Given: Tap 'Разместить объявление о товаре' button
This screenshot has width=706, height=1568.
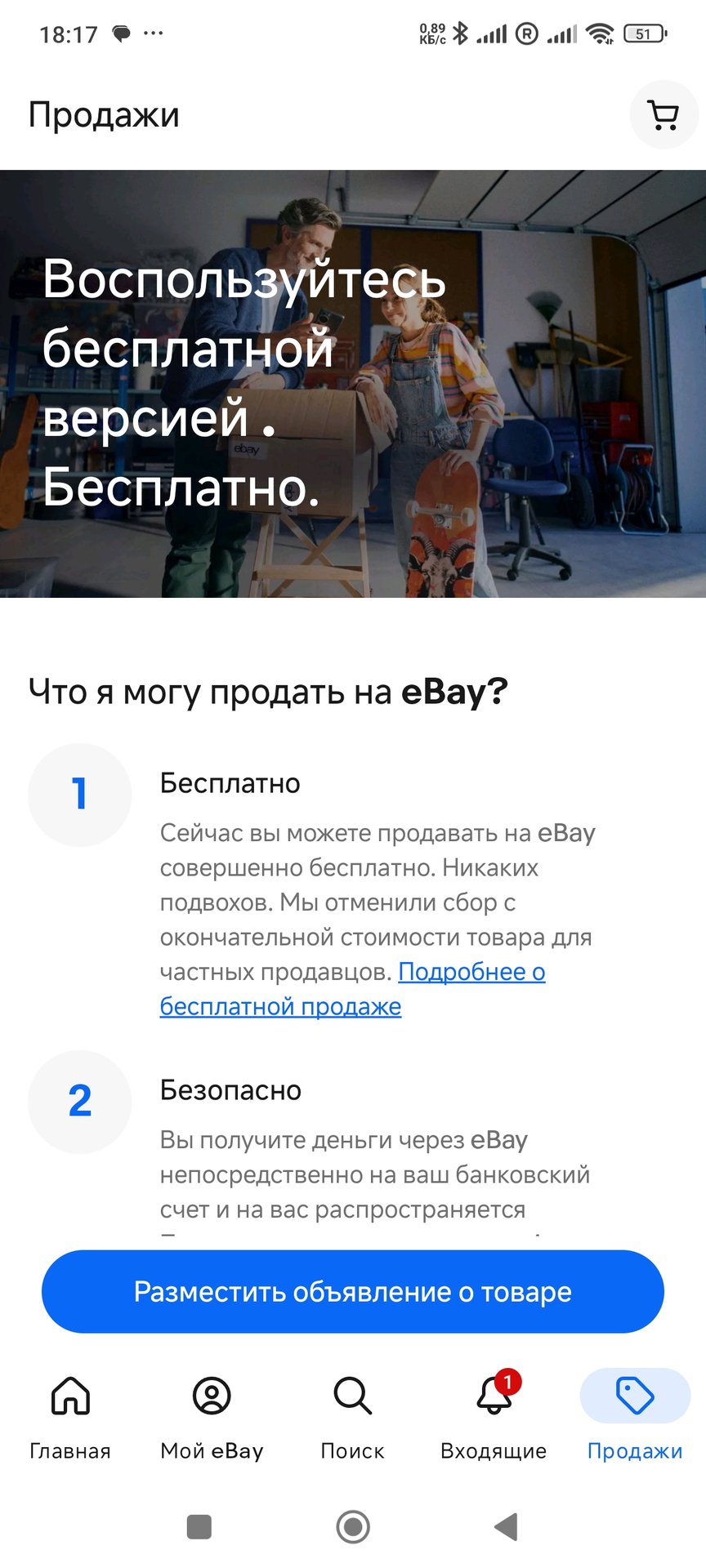Looking at the screenshot, I should (352, 1291).
